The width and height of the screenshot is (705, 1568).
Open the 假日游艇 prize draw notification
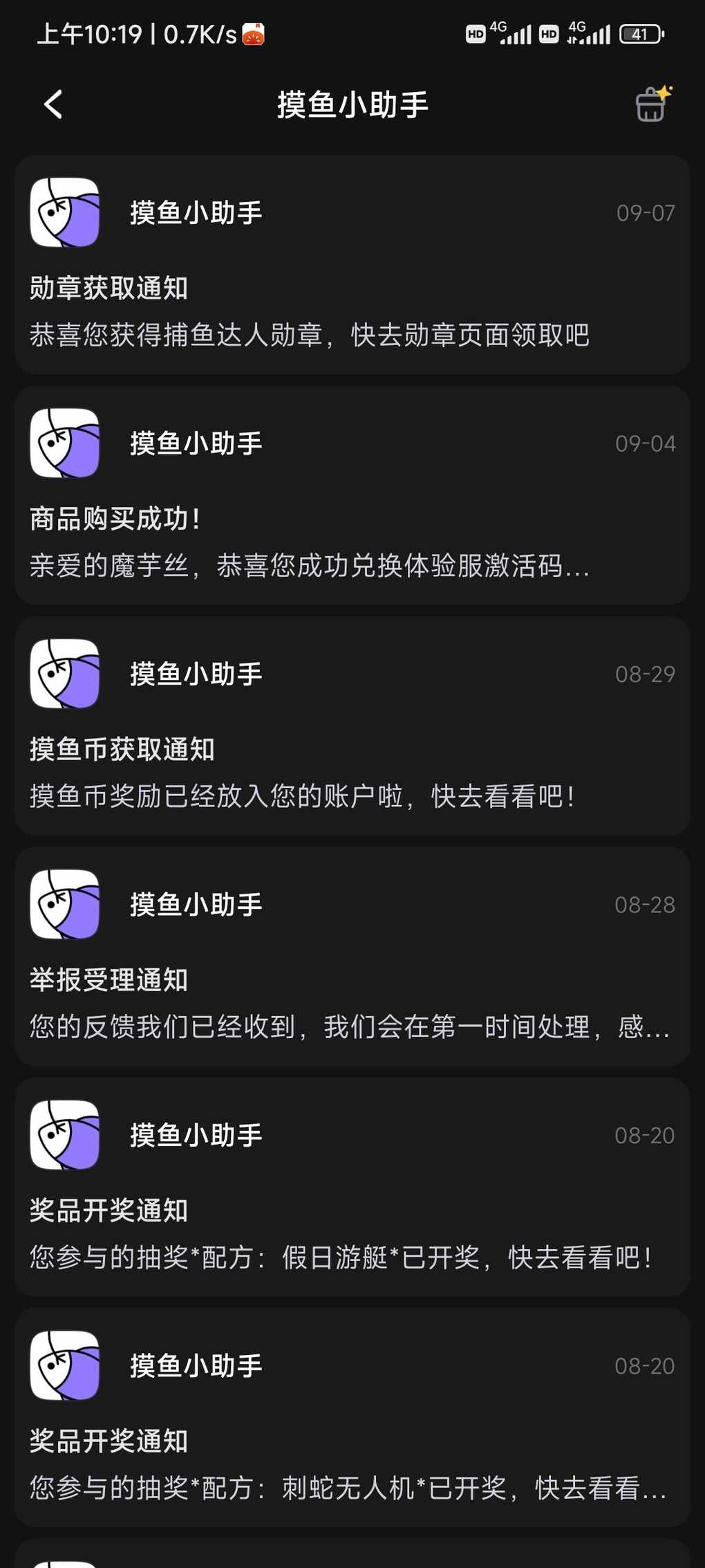352,1187
